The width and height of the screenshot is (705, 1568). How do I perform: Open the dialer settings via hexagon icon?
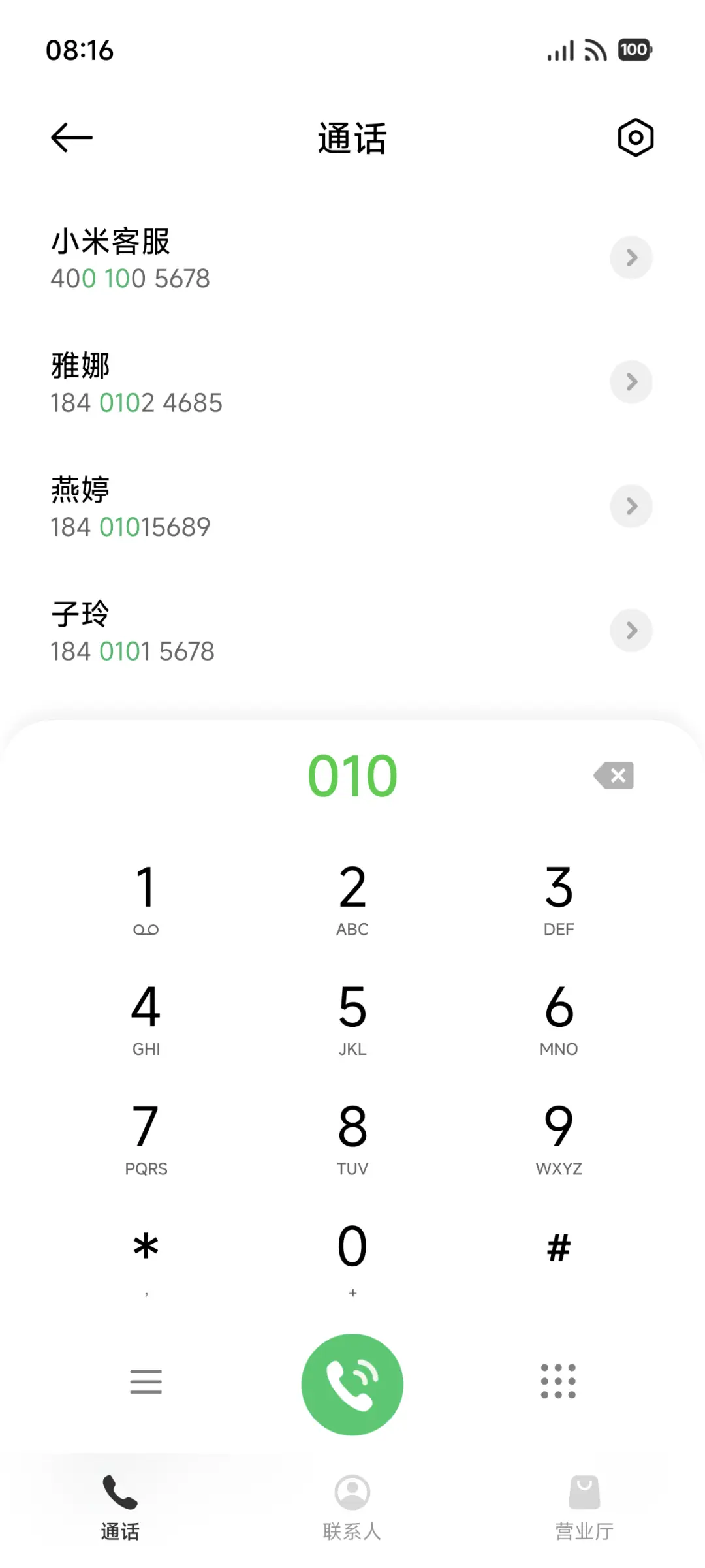634,137
